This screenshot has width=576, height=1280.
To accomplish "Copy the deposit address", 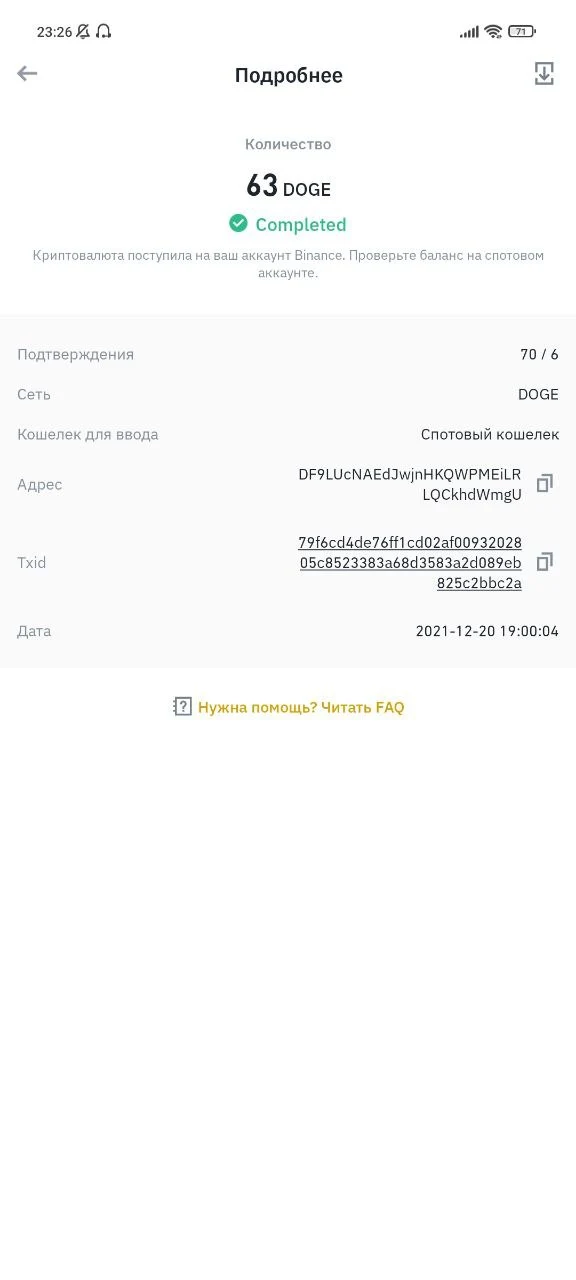I will pos(544,483).
